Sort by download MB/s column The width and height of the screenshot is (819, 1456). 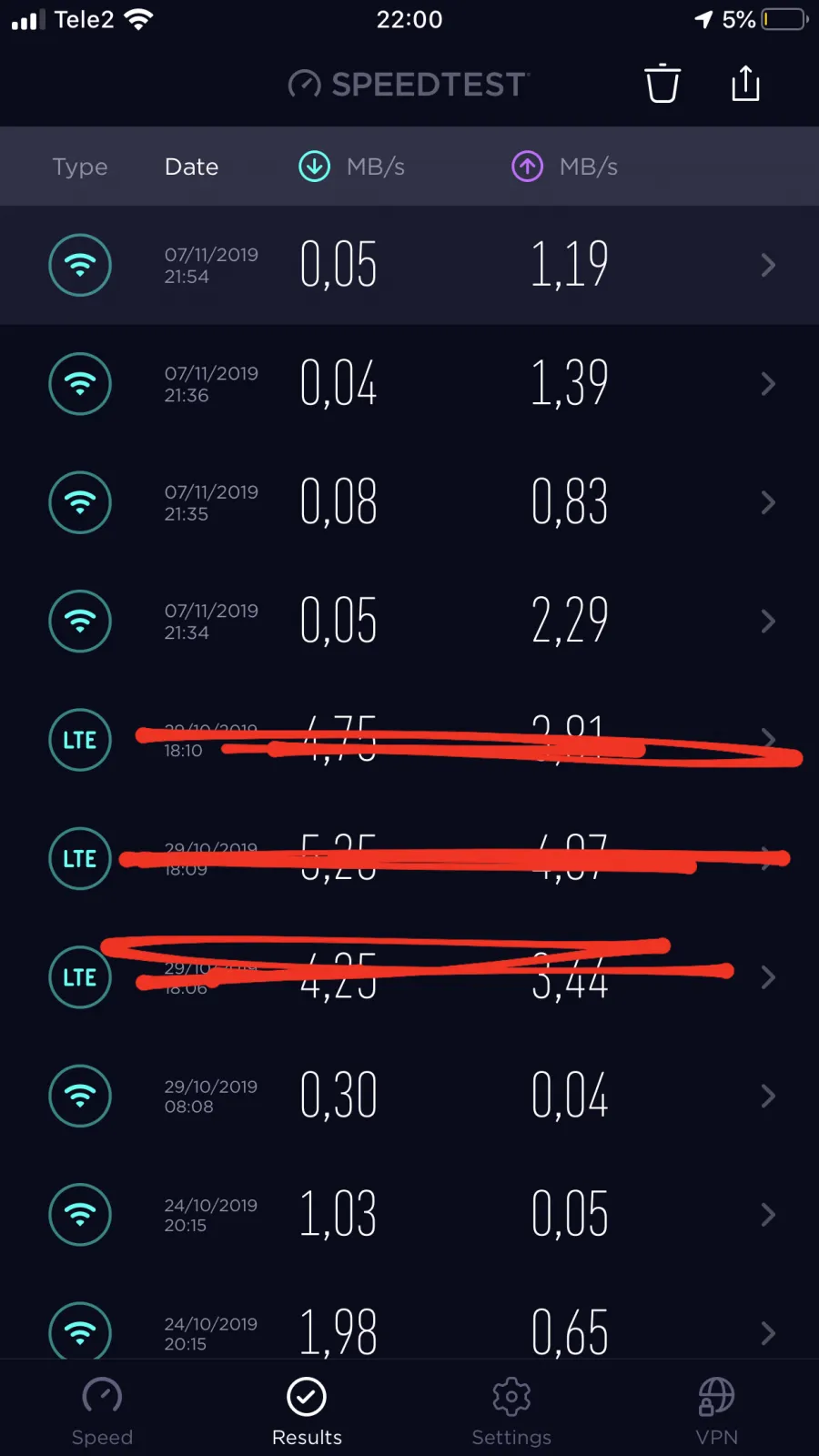351,167
